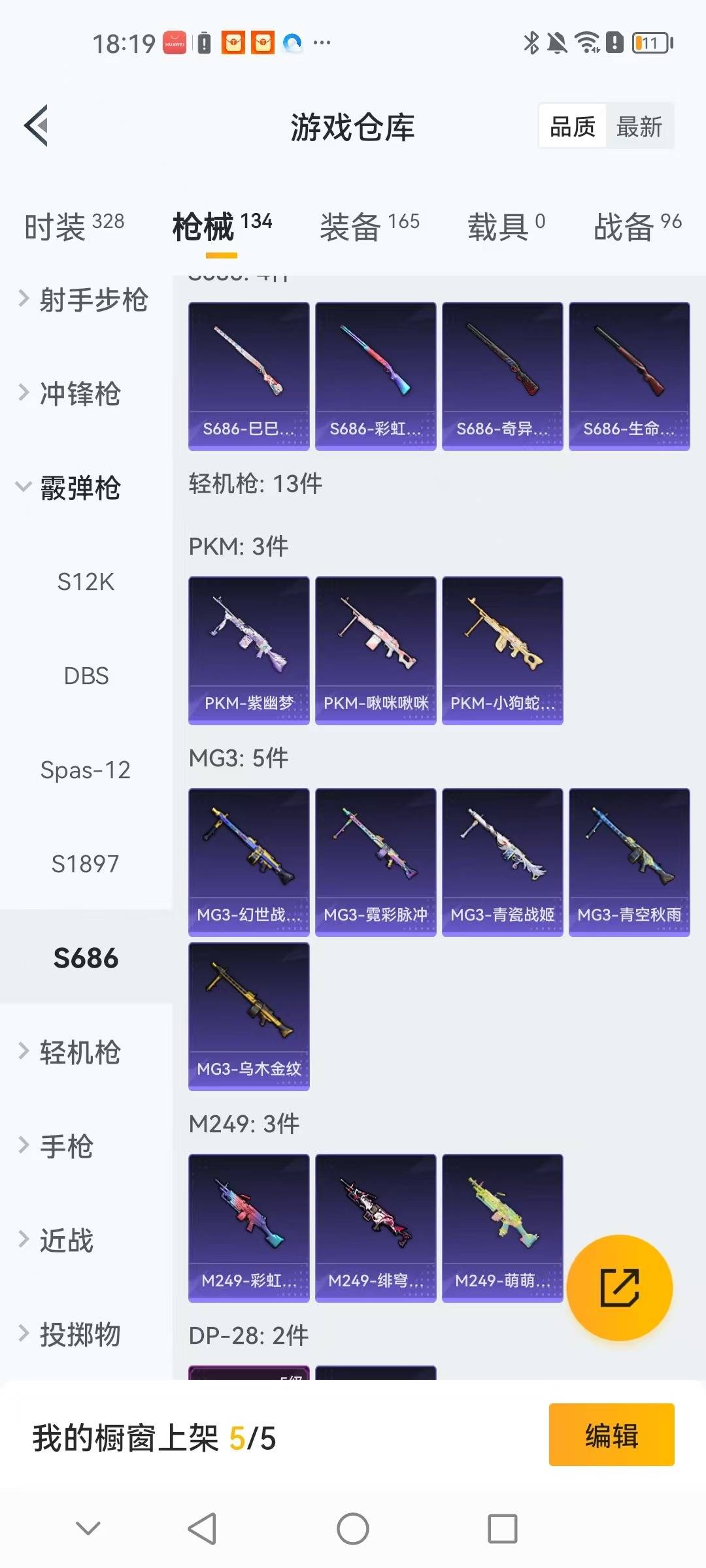Open the PKM-紫幽梦 weapon card

point(248,650)
